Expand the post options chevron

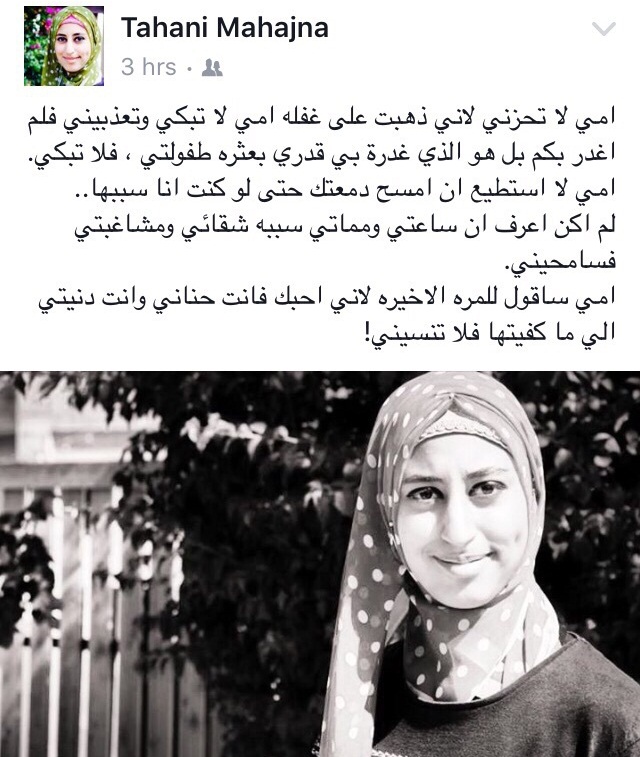(604, 29)
